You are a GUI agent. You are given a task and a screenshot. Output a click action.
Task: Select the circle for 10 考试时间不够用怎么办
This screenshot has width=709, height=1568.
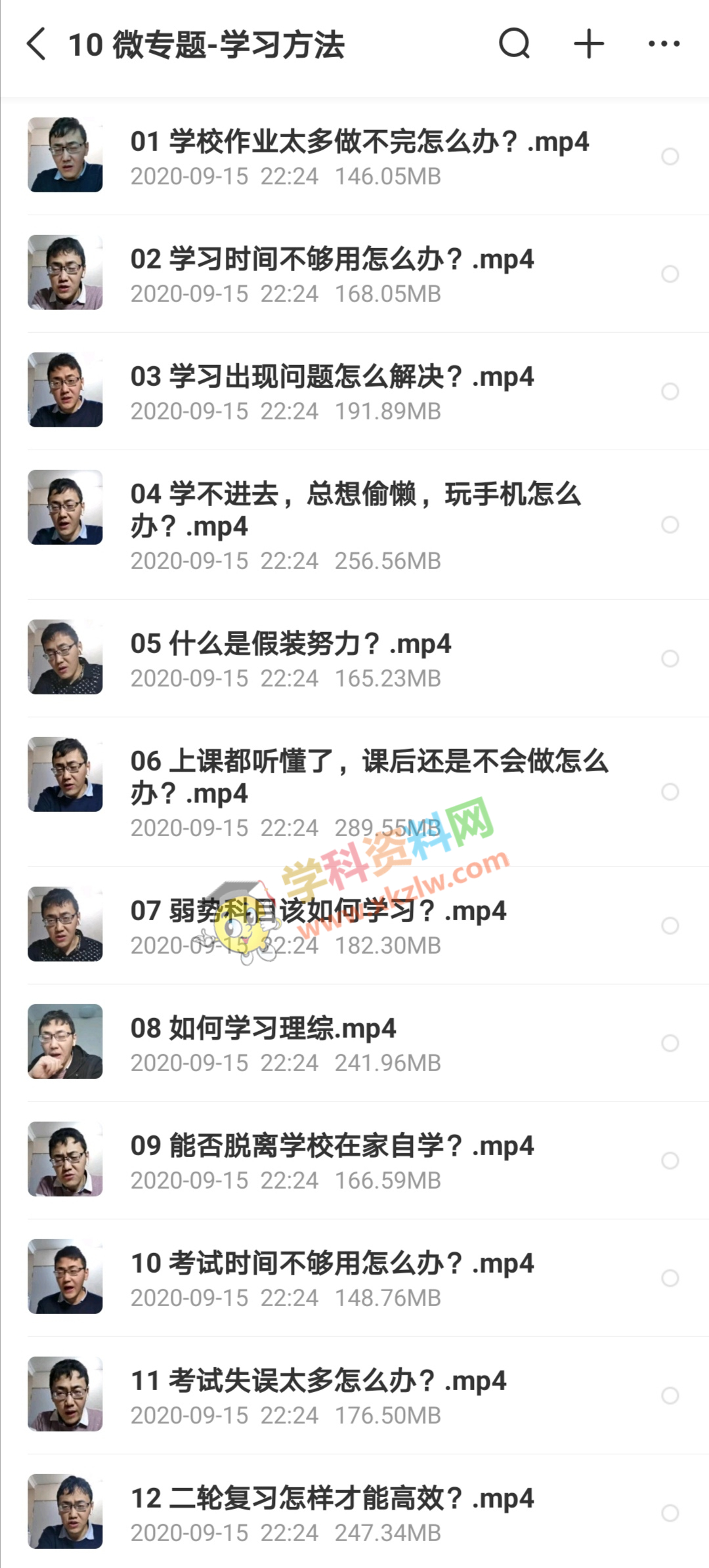pos(670,1278)
